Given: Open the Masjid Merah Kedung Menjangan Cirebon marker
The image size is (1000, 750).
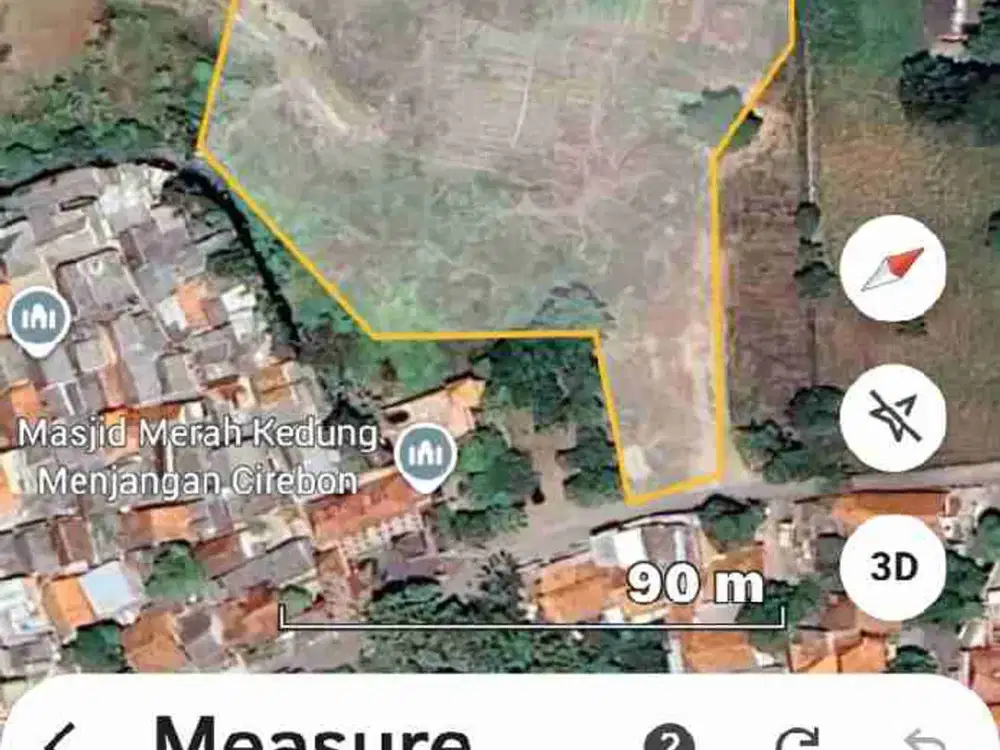Looking at the screenshot, I should (x=426, y=456).
